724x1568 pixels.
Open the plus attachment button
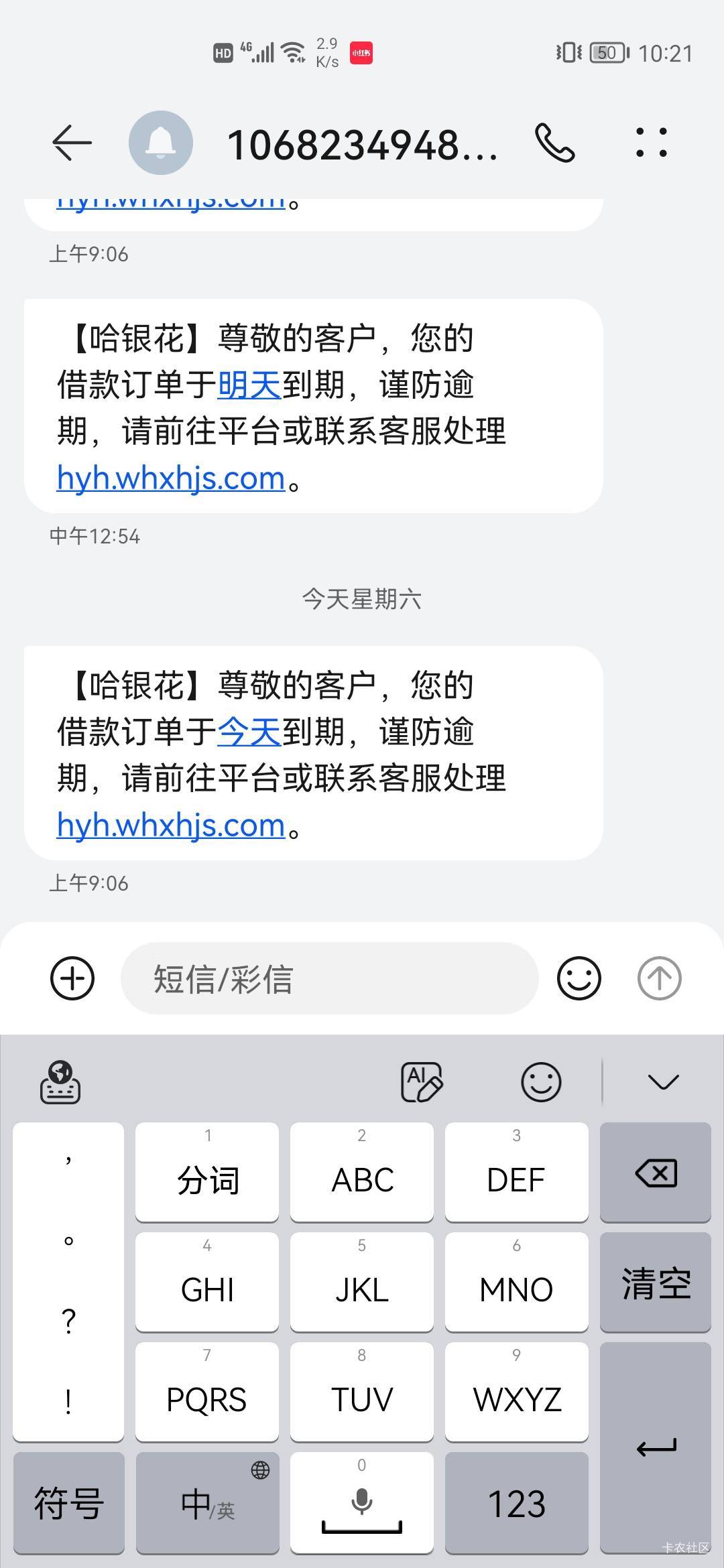point(72,978)
